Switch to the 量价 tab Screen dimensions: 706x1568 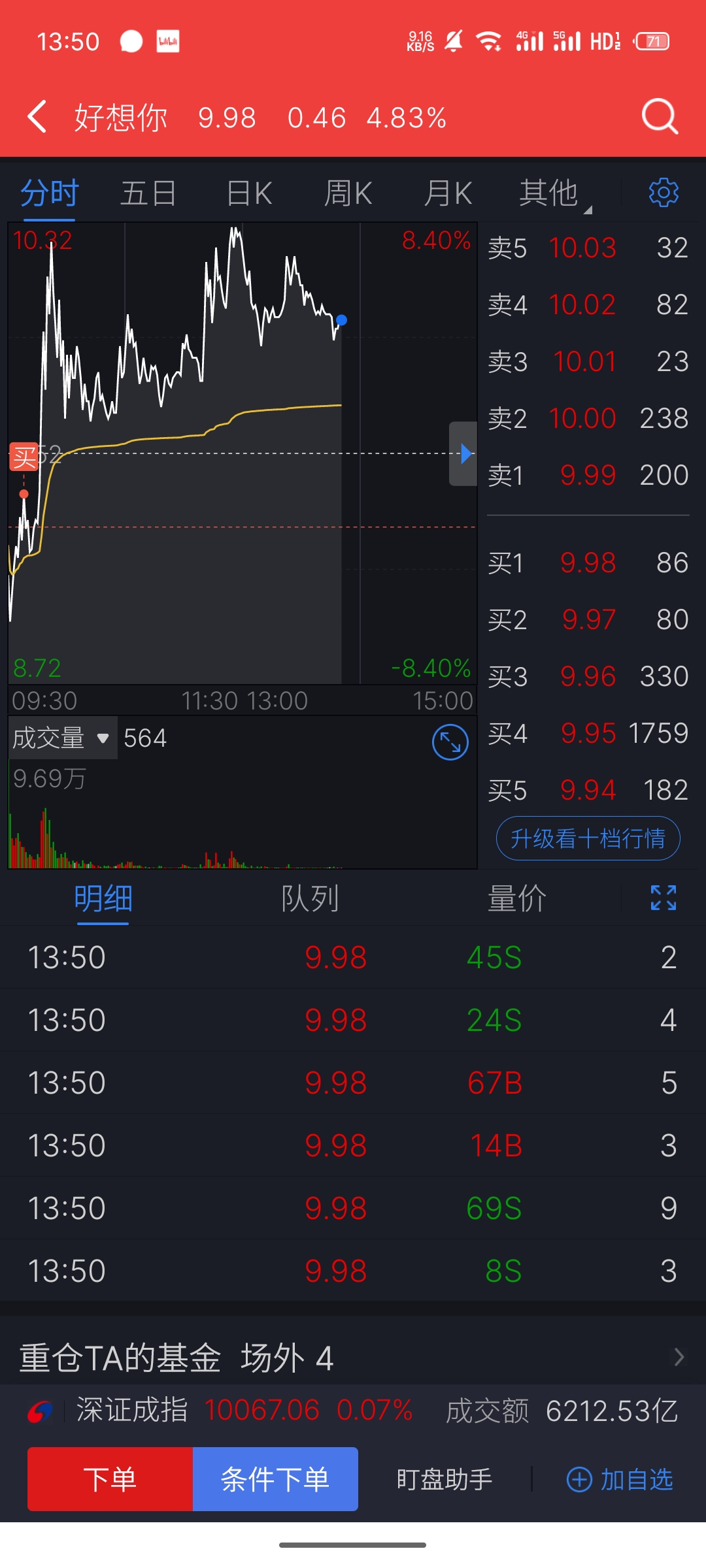coord(516,898)
